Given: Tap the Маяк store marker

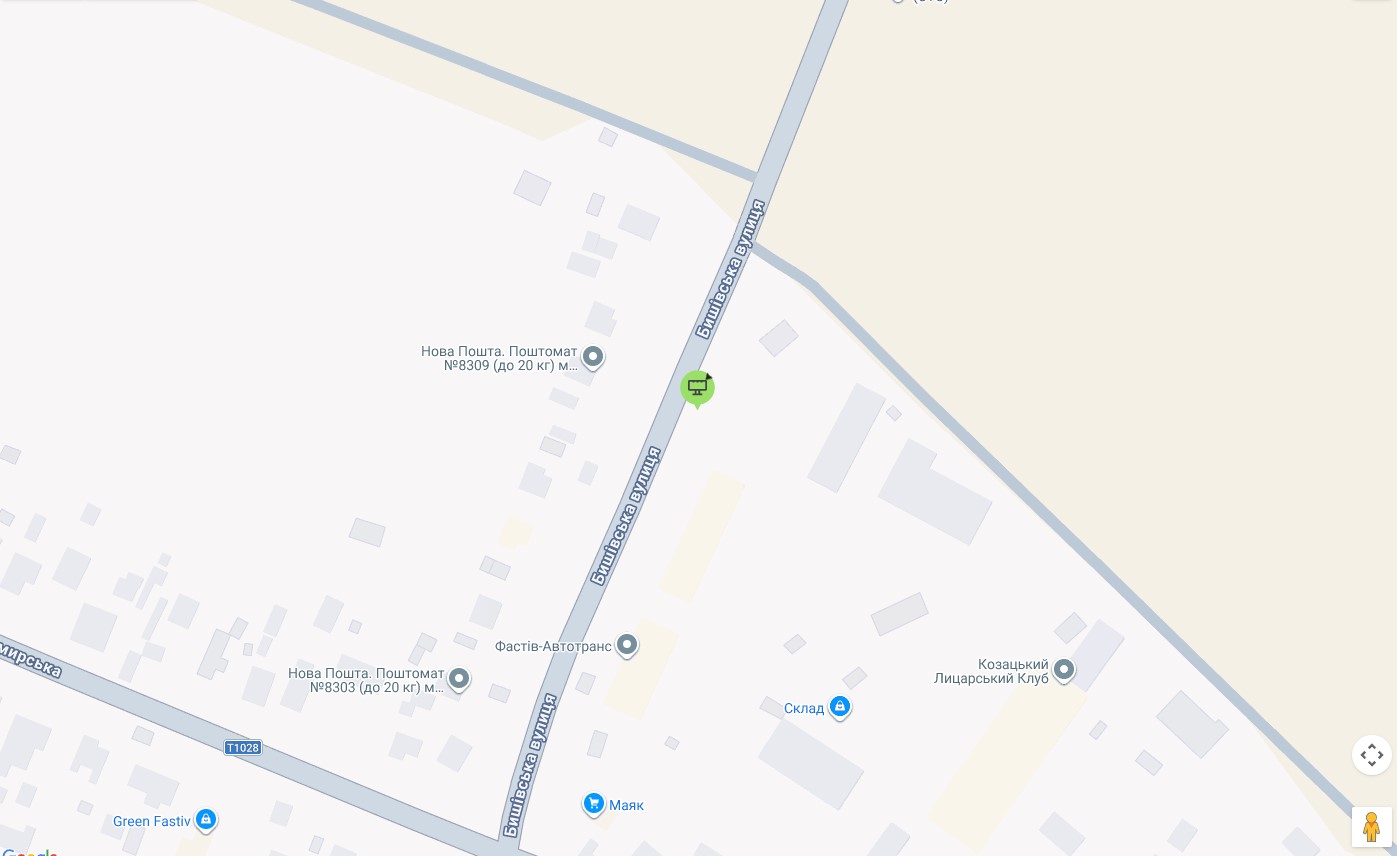Looking at the screenshot, I should click(594, 804).
